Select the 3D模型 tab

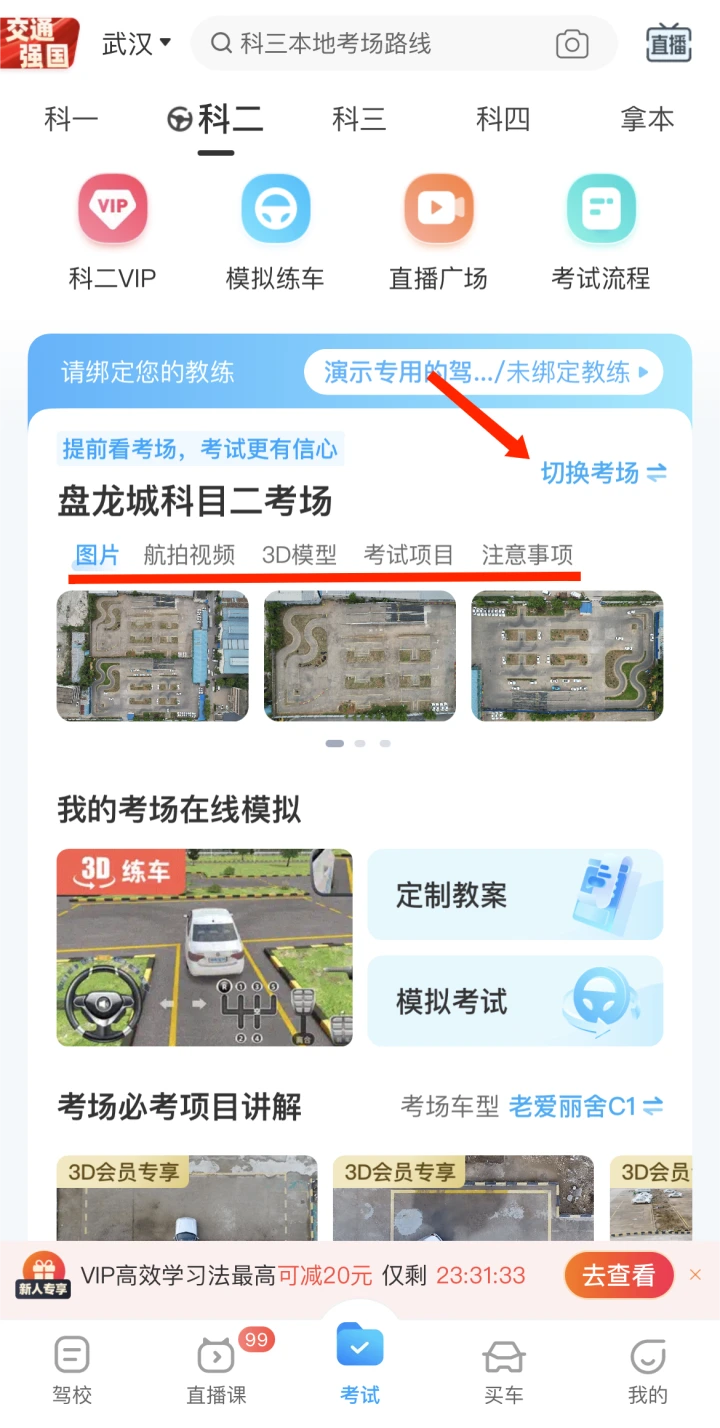(299, 555)
